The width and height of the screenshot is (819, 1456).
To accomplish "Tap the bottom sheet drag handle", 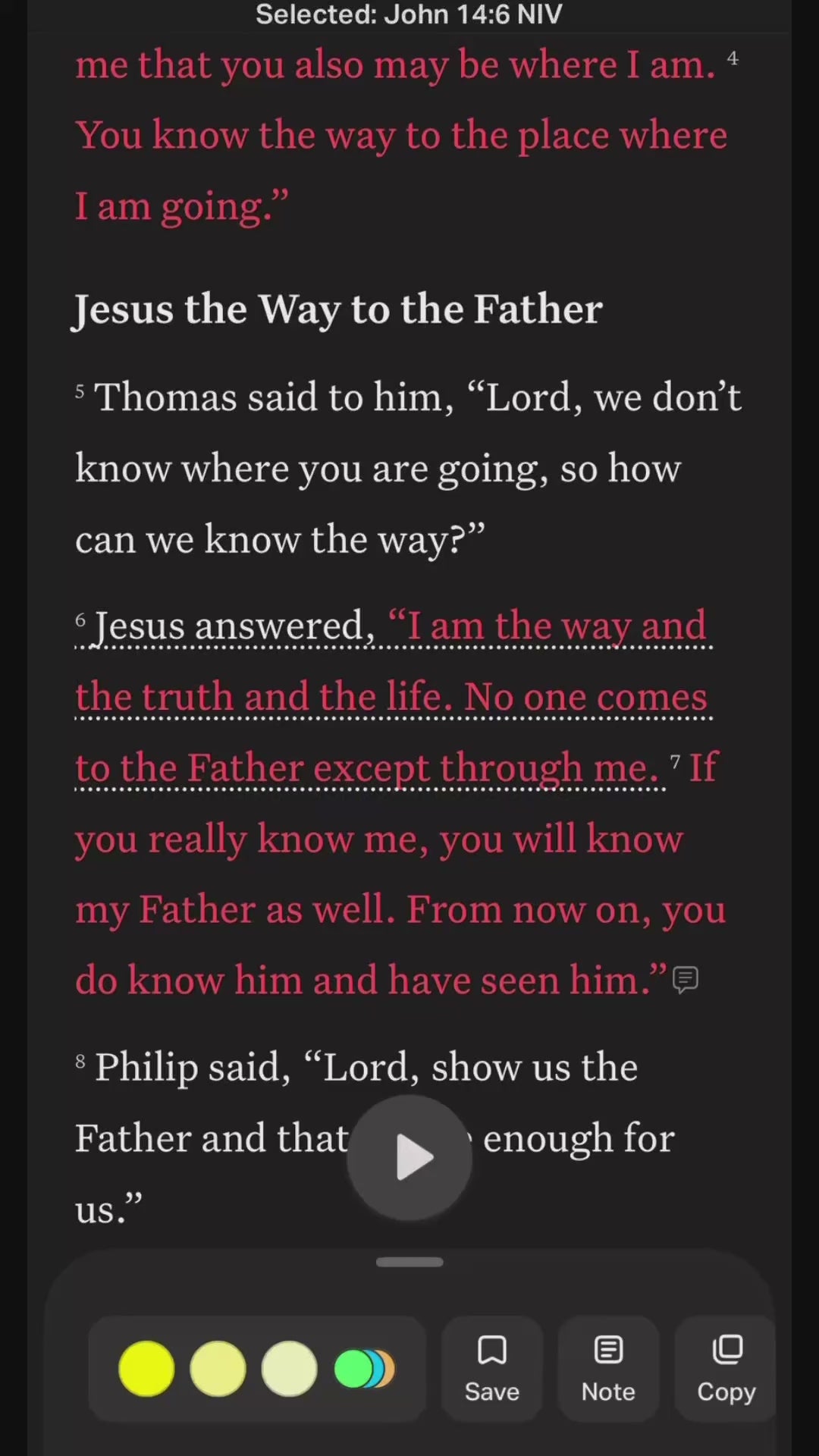I will [x=409, y=1262].
